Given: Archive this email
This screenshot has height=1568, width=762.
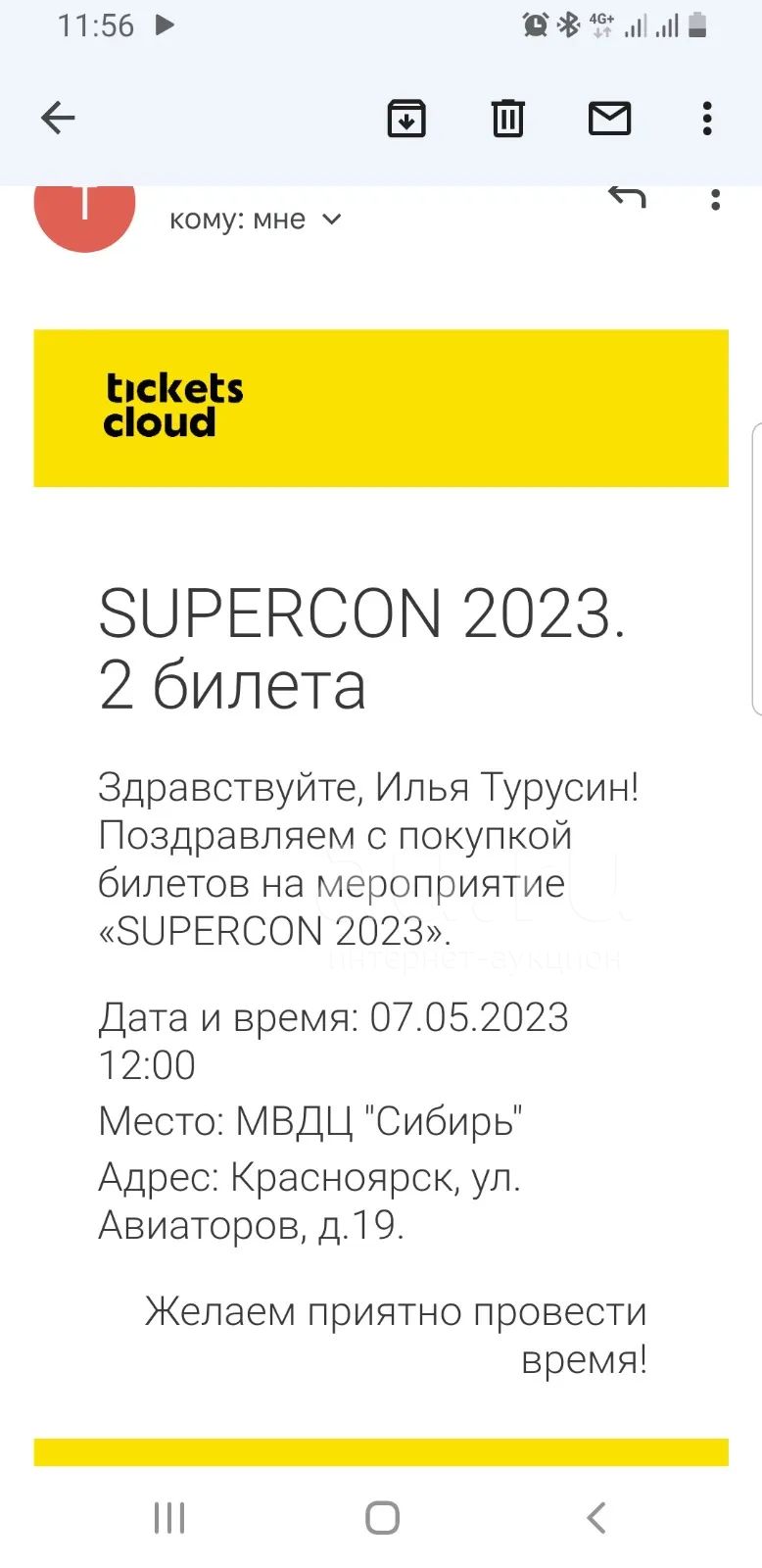Looking at the screenshot, I should click(x=406, y=119).
